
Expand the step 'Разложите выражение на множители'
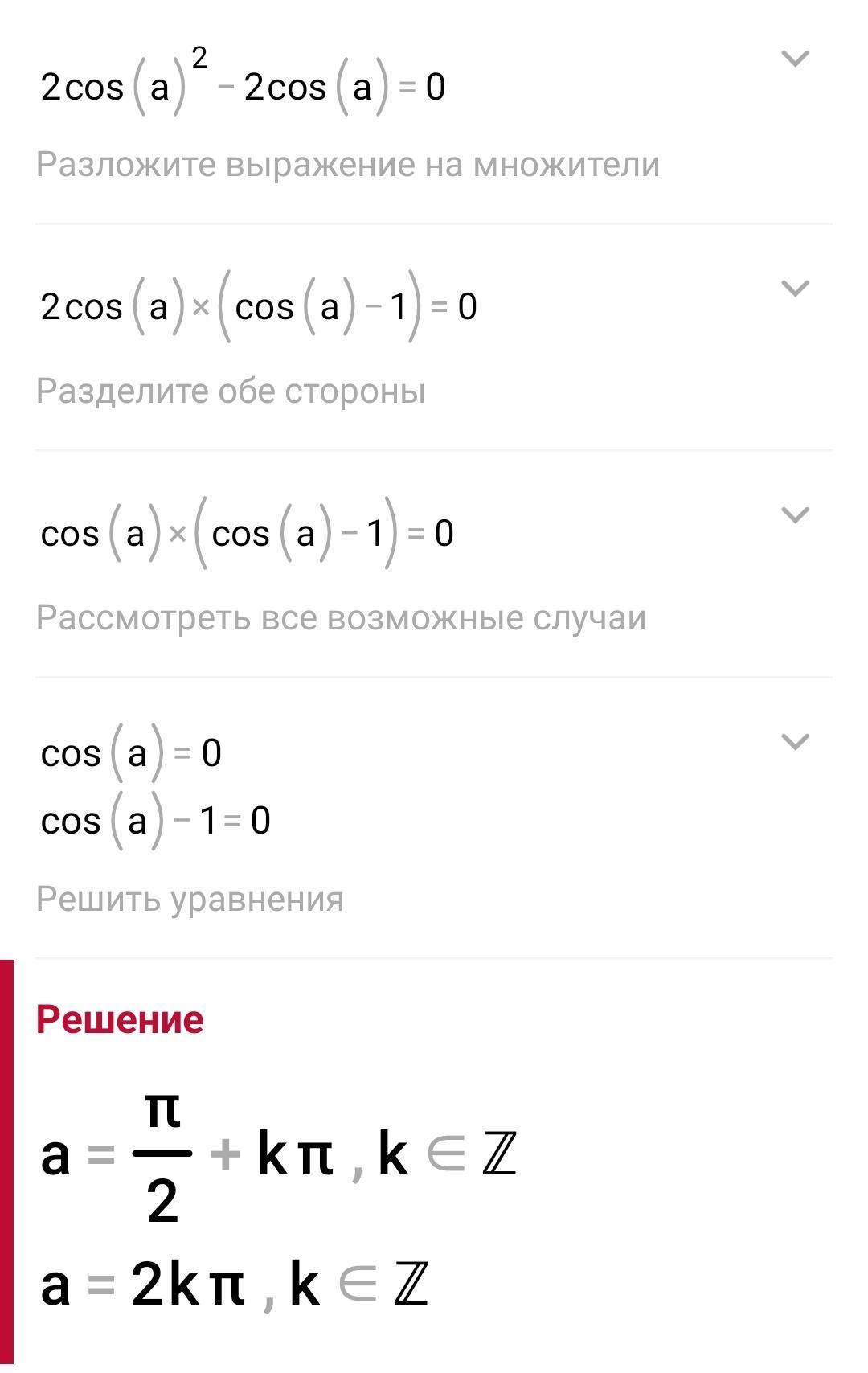point(795,59)
